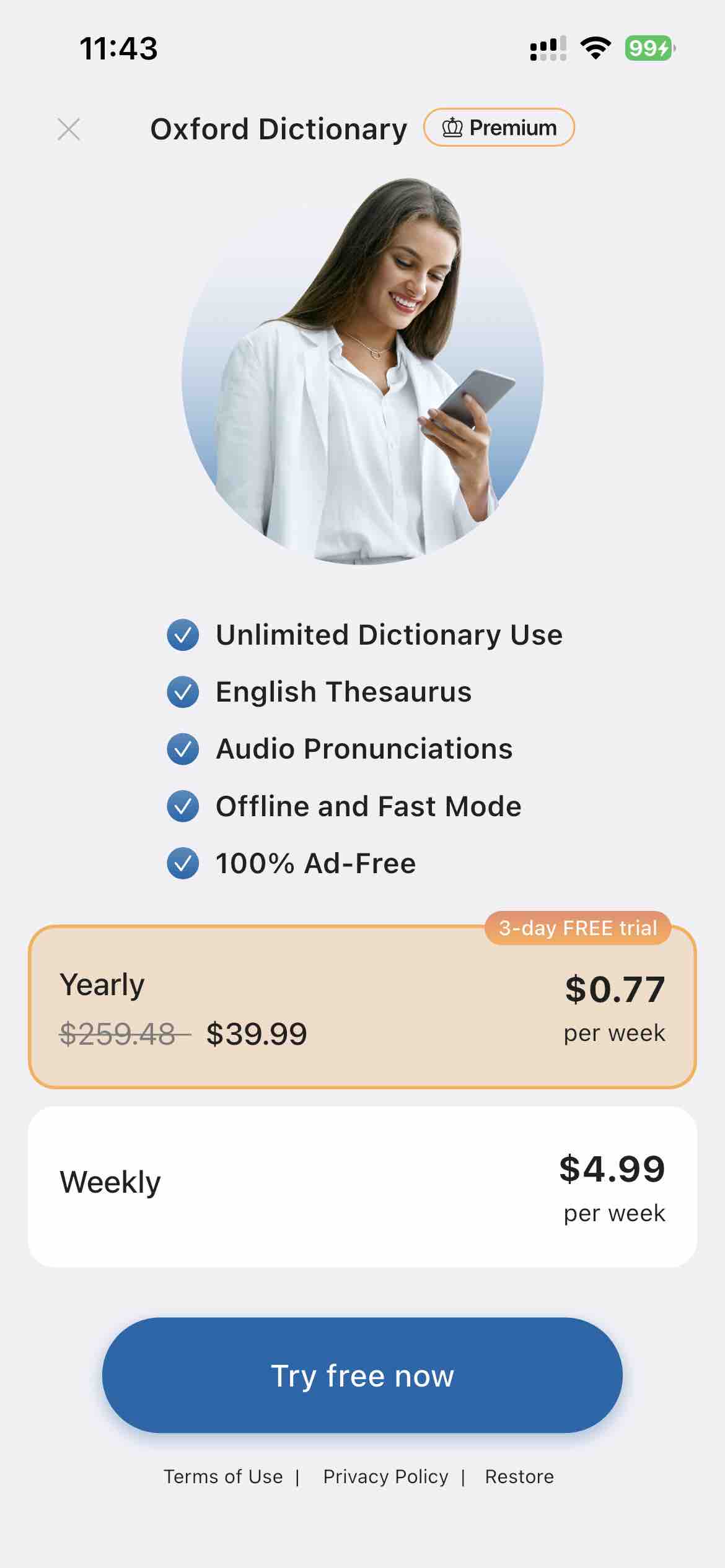
Task: Click the Offline and Fast Mode checkmark icon
Action: pyautogui.click(x=182, y=806)
